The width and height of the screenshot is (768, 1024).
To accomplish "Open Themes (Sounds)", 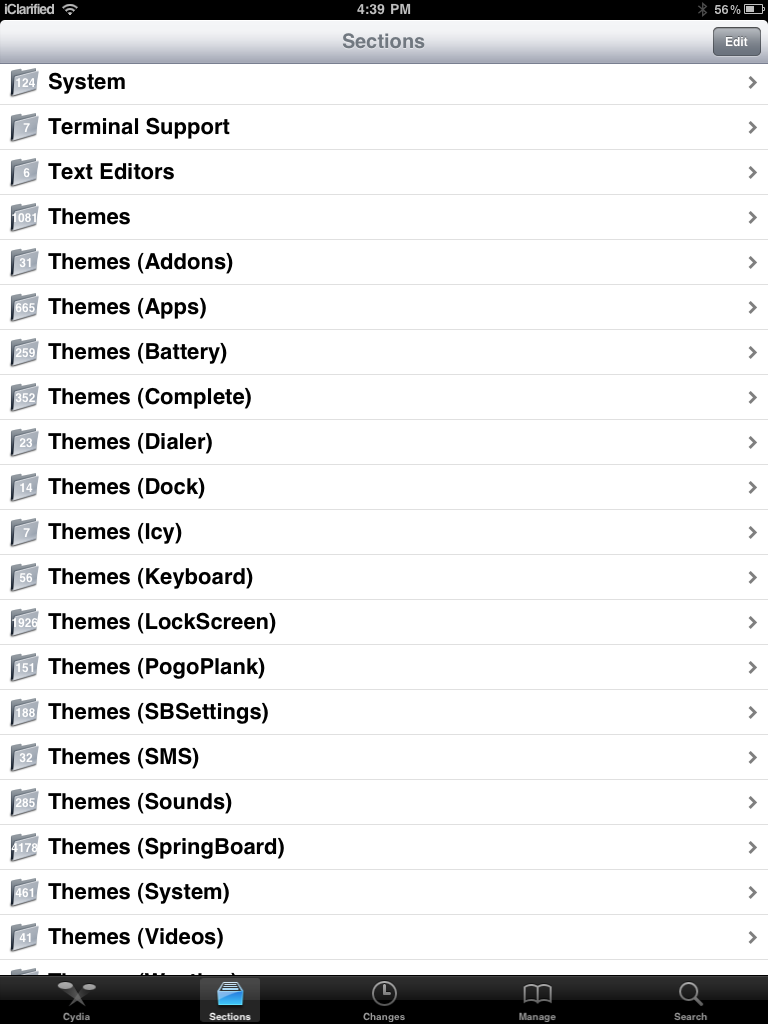I will coord(384,802).
